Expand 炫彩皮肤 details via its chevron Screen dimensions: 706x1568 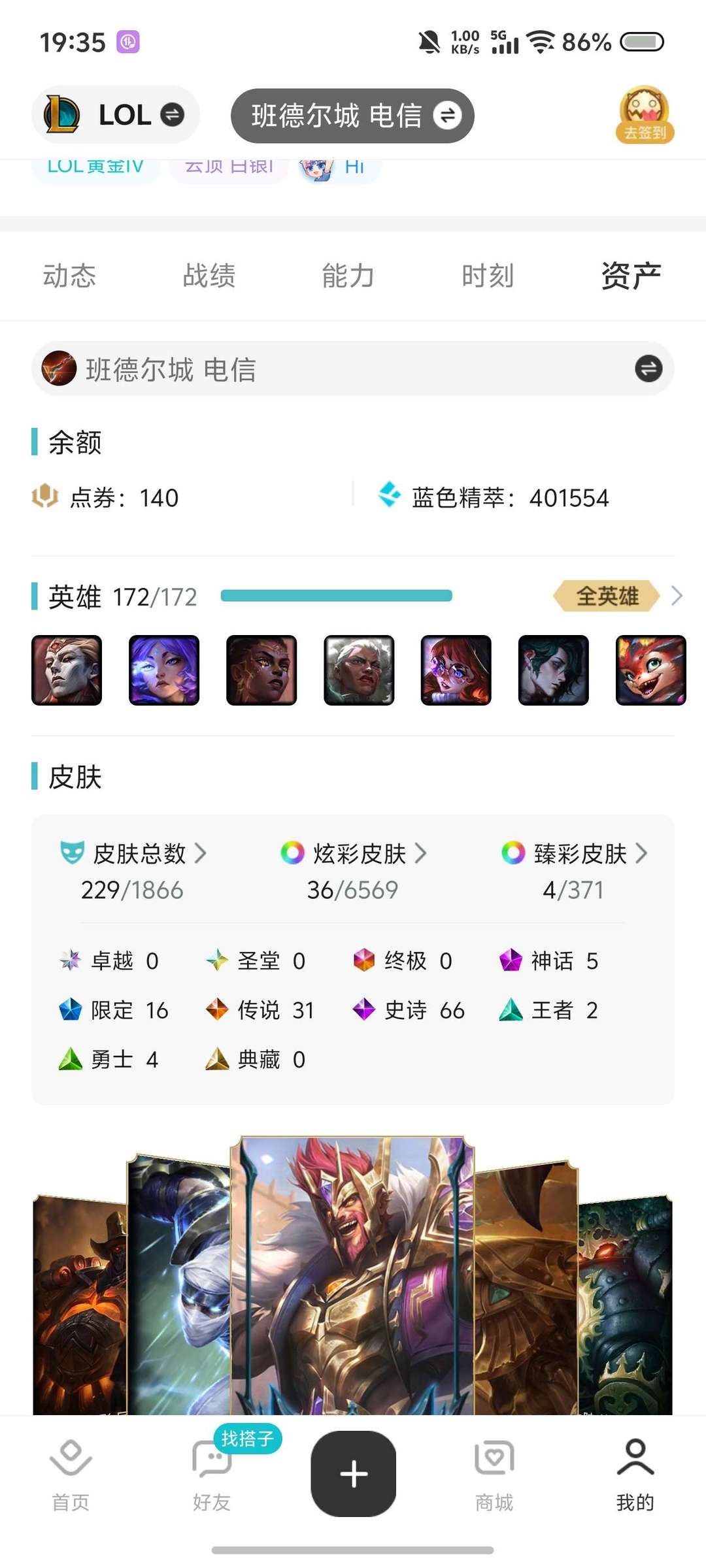(x=422, y=853)
